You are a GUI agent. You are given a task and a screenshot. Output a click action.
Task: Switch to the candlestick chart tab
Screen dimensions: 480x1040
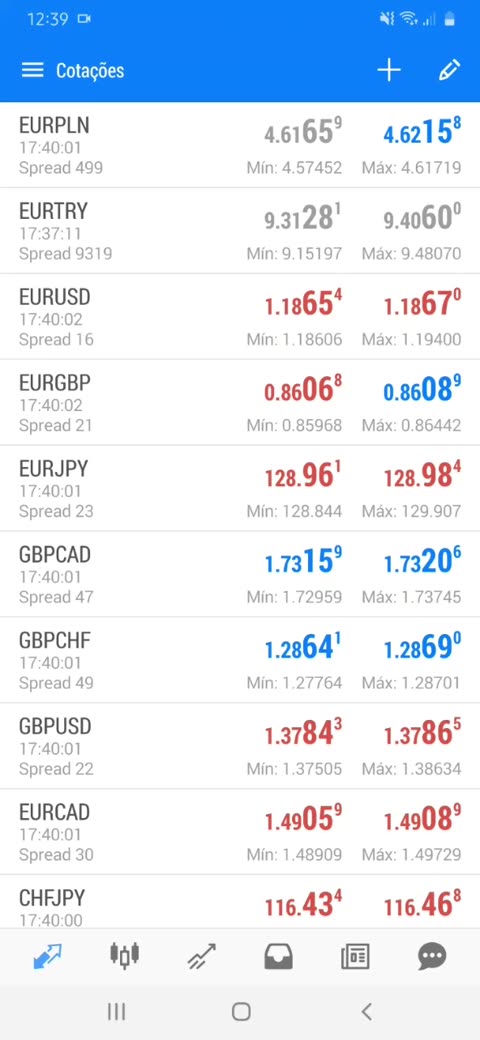click(124, 955)
